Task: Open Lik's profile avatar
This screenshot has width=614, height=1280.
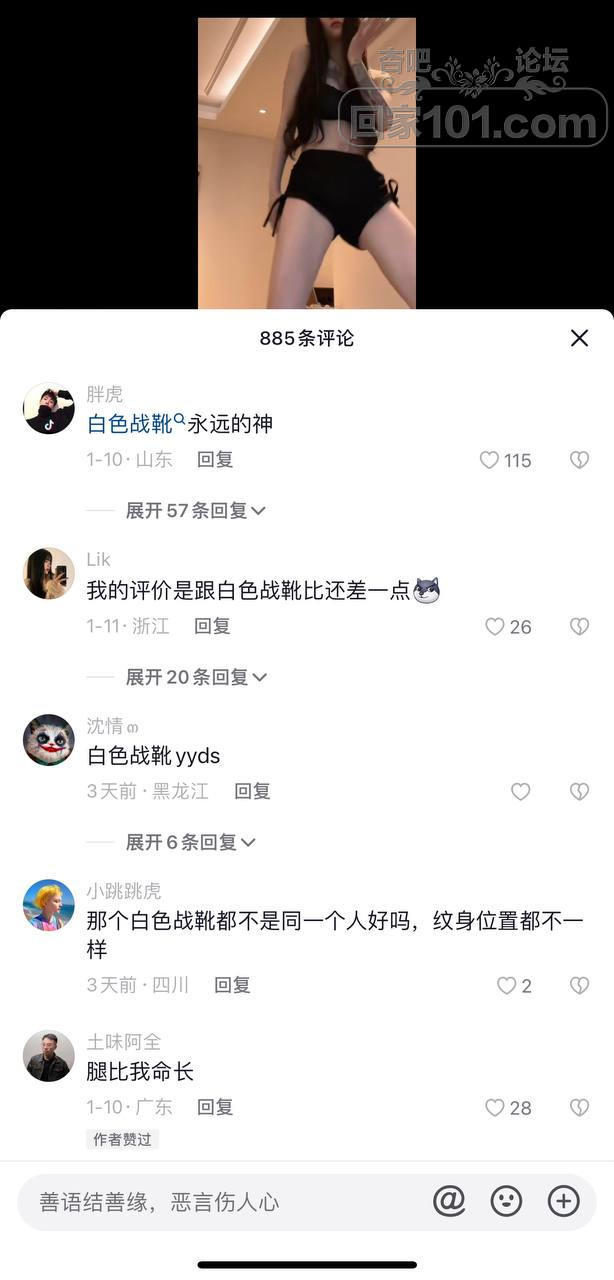Action: (48, 573)
